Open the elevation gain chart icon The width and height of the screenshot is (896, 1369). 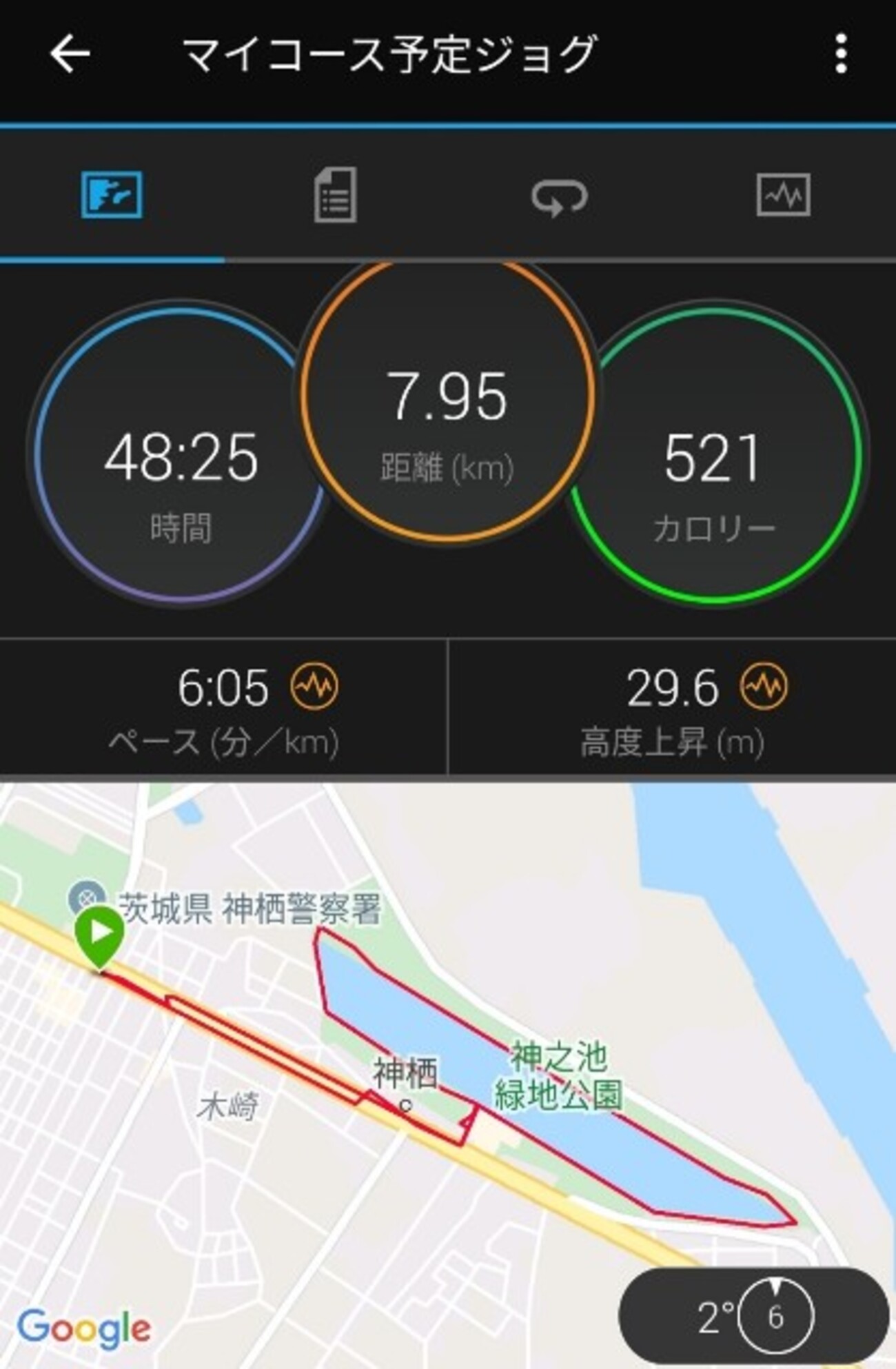tap(764, 687)
